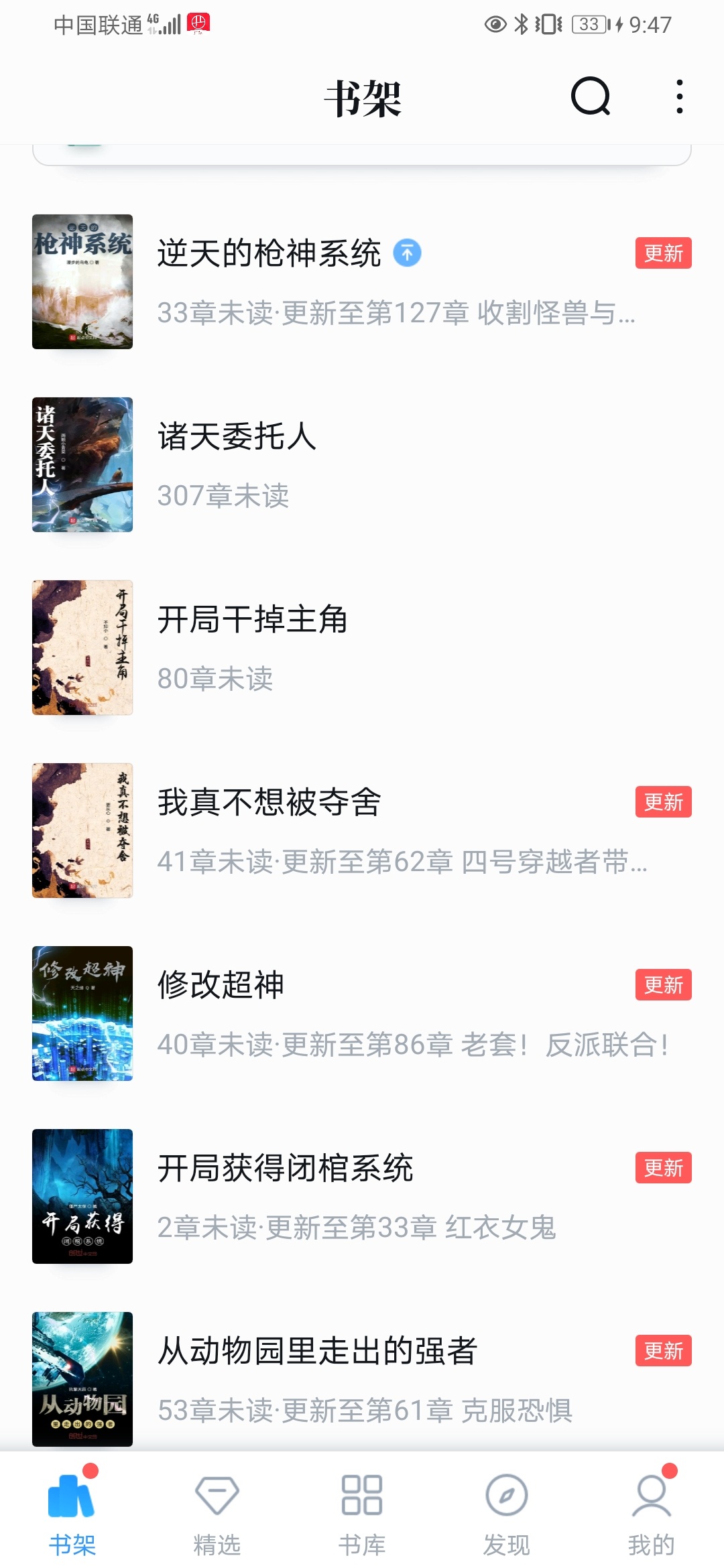
Task: Open the three-dot overflow menu
Action: click(680, 97)
